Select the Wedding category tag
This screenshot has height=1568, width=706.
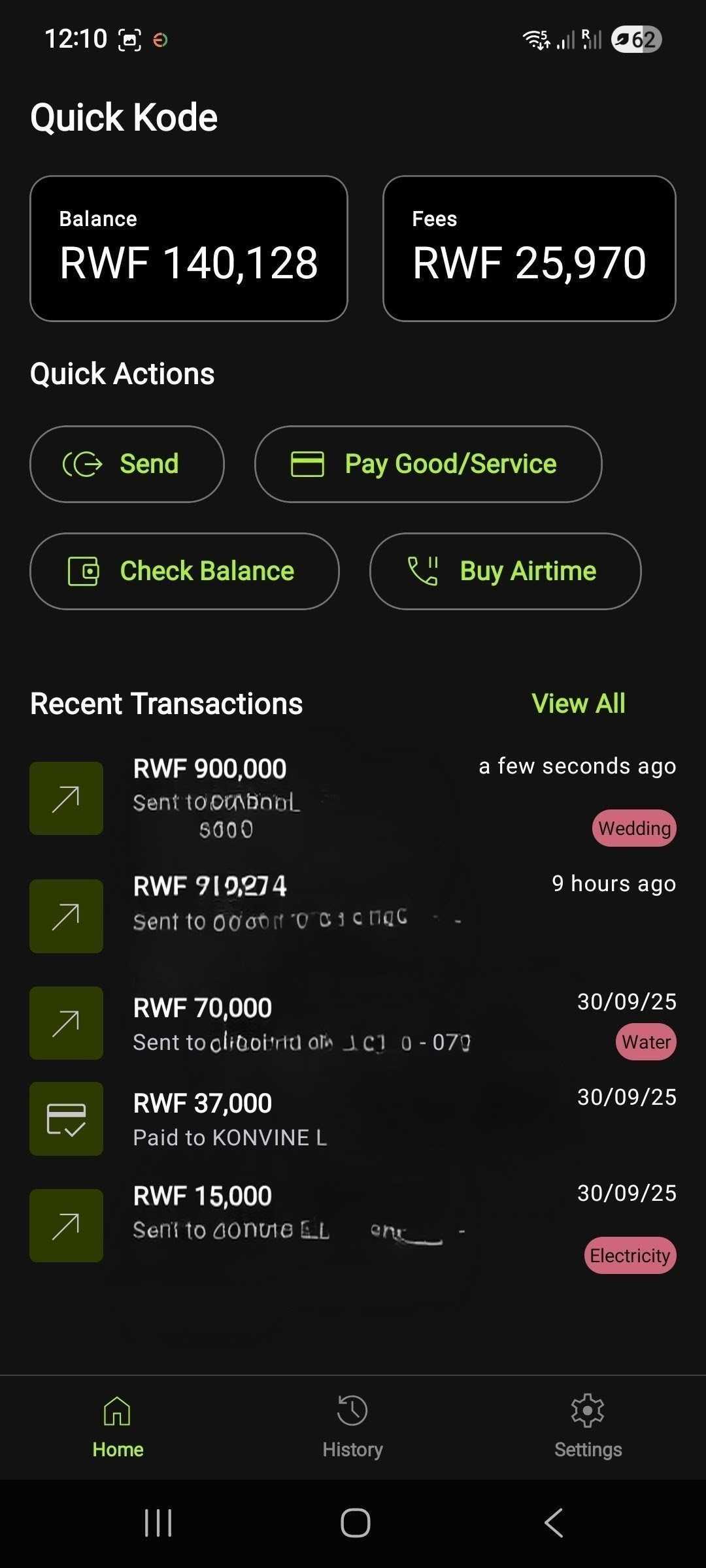(633, 828)
